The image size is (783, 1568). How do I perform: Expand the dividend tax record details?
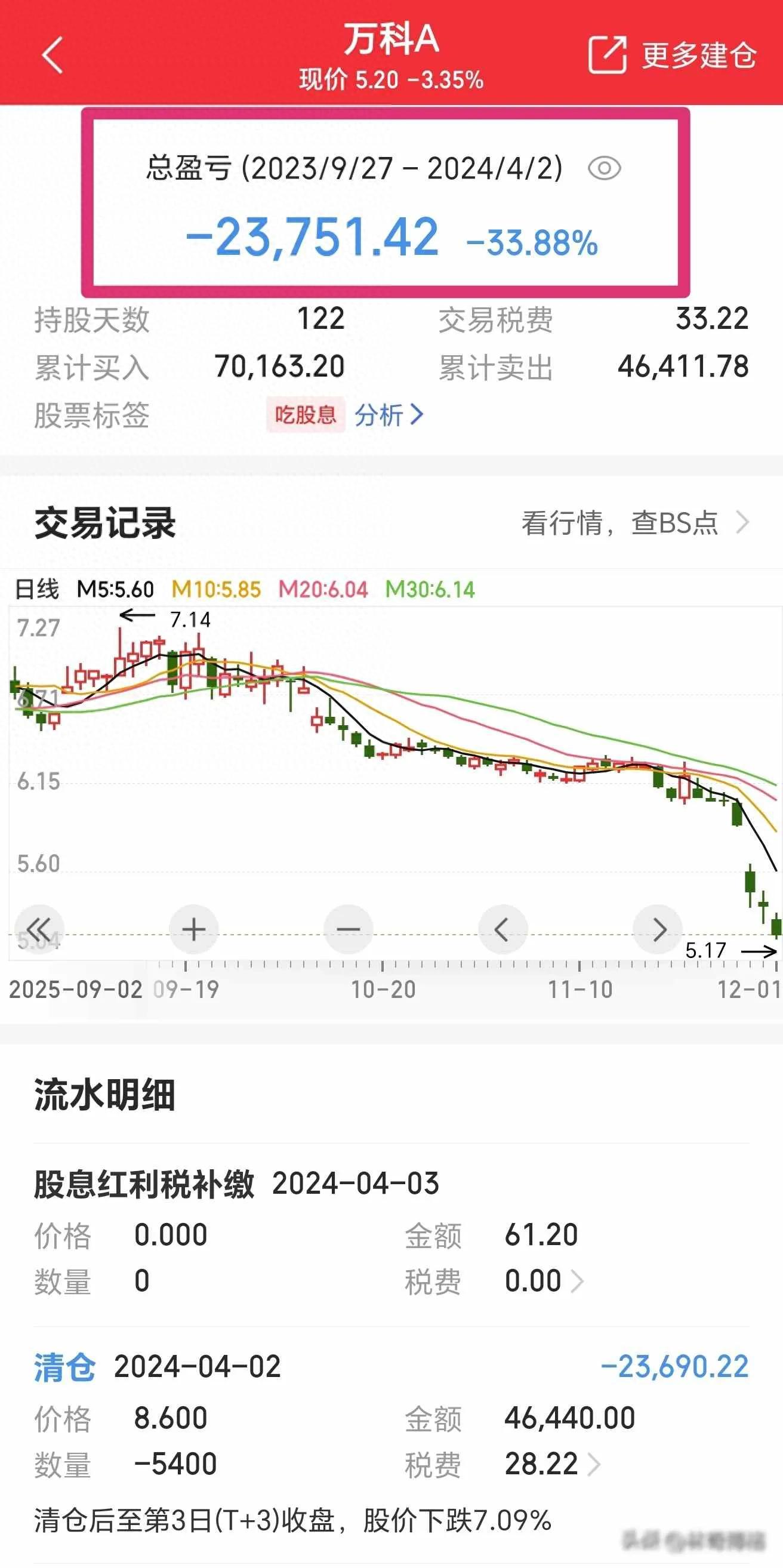(578, 1283)
